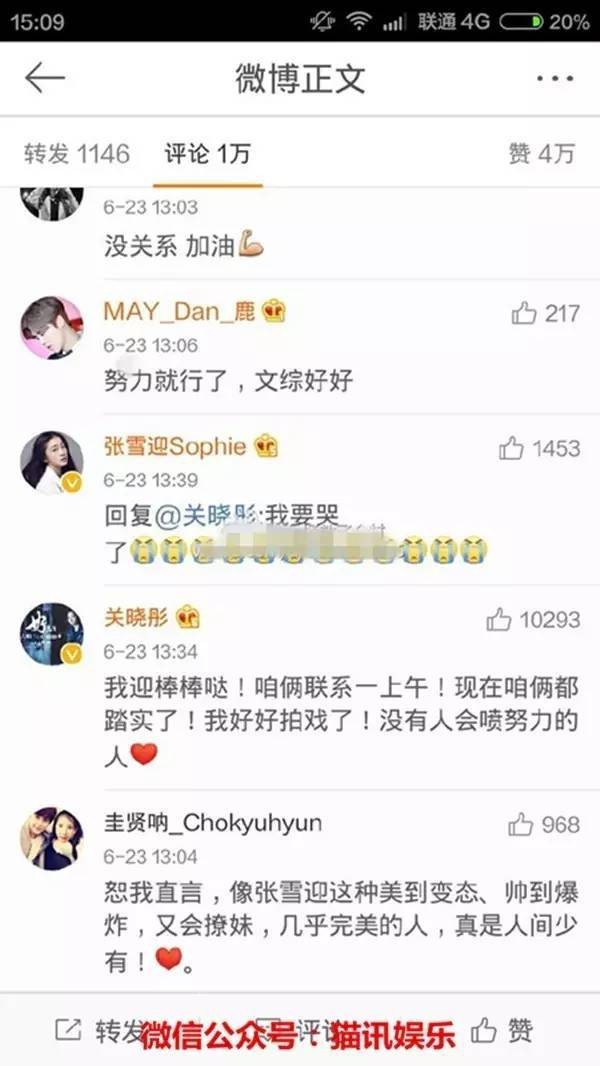Like the post with the bottom 赞 button
The width and height of the screenshot is (600, 1066).
click(504, 1031)
